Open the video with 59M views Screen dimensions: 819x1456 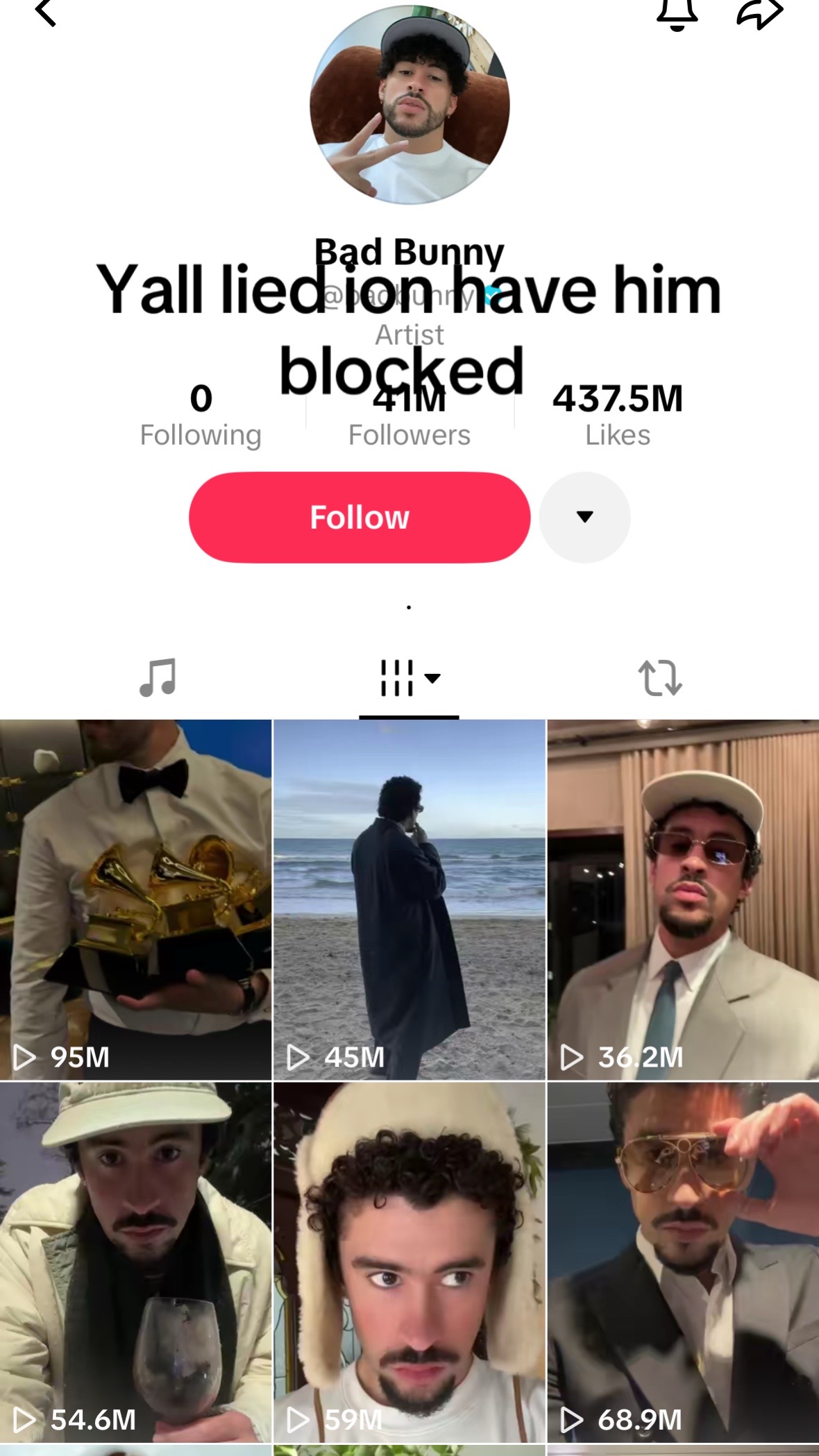coord(409,1262)
